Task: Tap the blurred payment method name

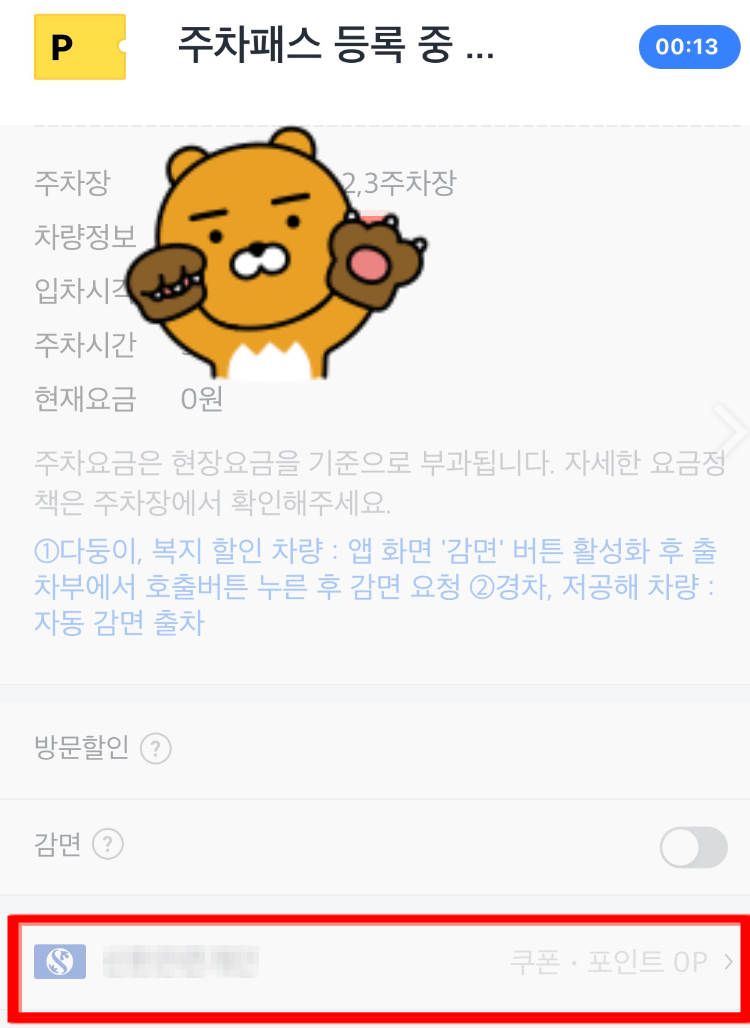Action: [x=180, y=962]
